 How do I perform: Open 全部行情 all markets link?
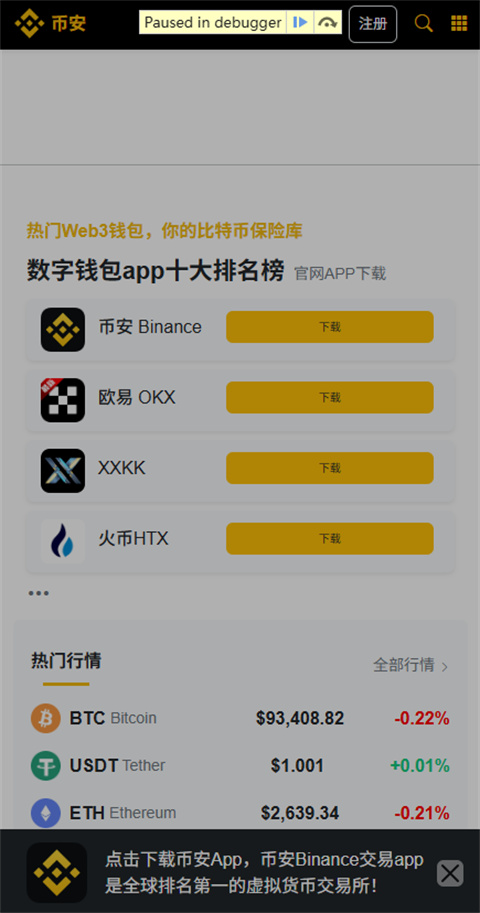[411, 665]
